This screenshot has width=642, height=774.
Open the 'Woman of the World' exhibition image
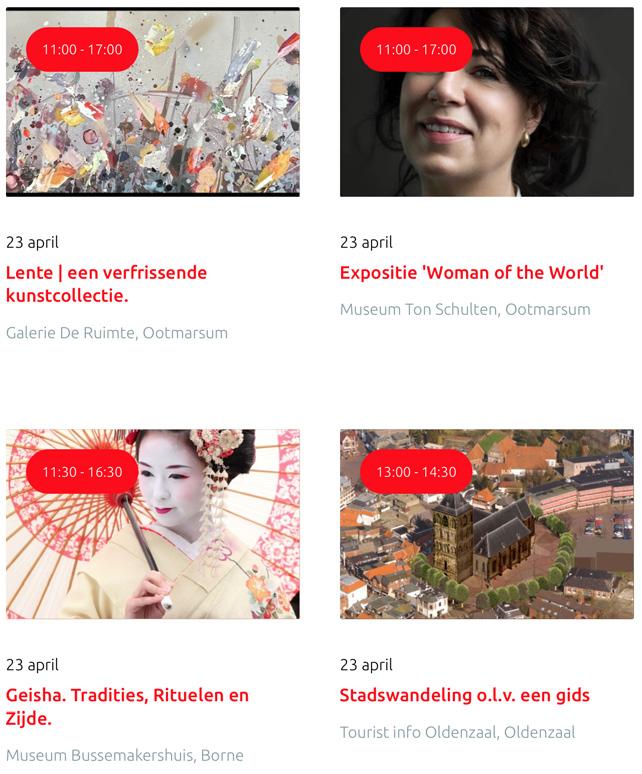point(487,120)
